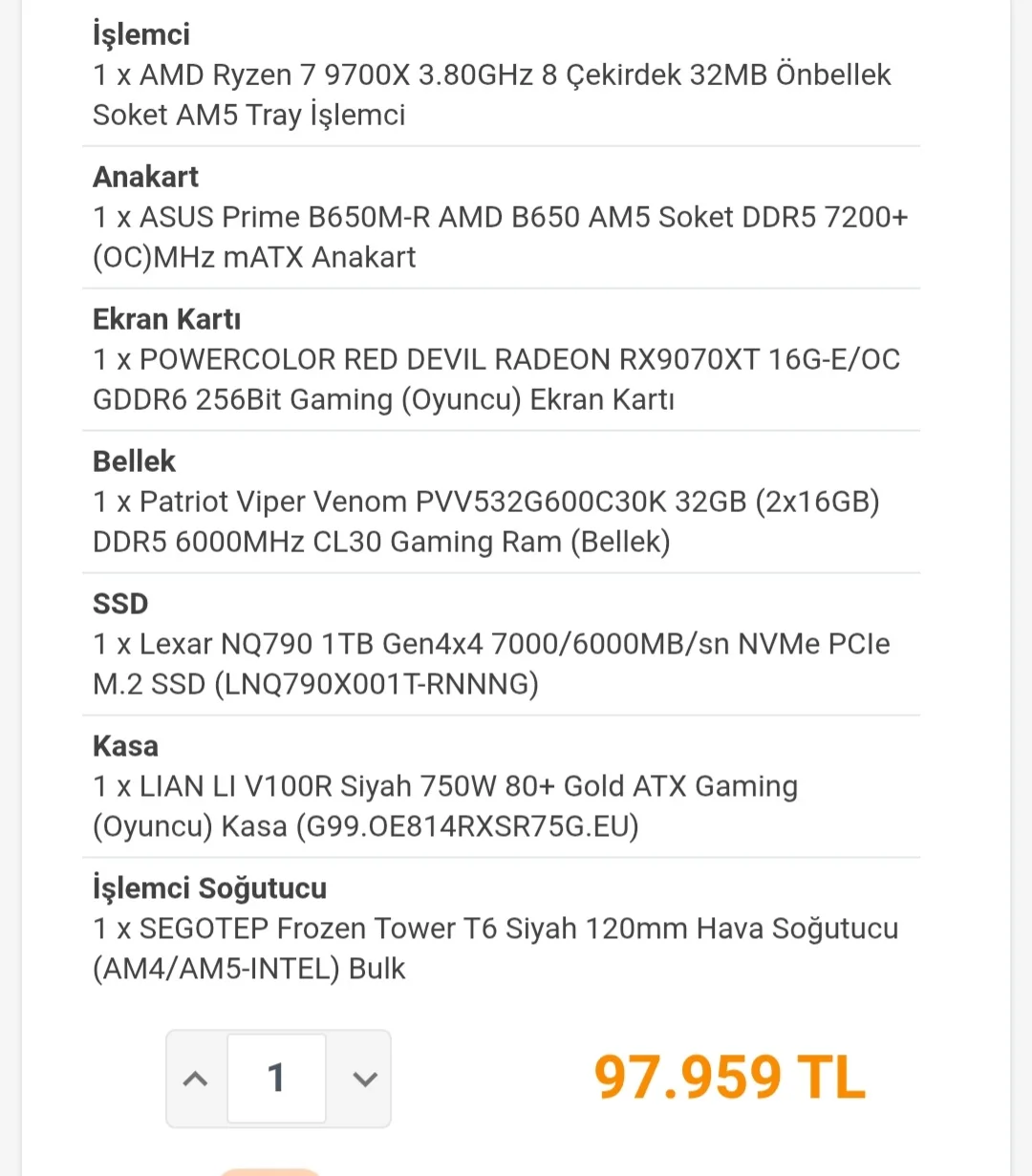Viewport: 1032px width, 1176px height.
Task: Tap the down arrow on the quantity stepper
Action: coord(364,1079)
